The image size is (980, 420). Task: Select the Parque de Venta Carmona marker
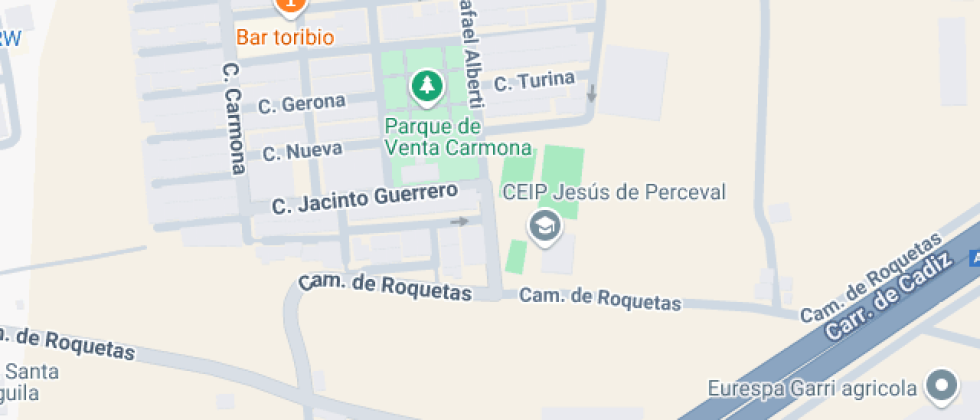[428, 87]
